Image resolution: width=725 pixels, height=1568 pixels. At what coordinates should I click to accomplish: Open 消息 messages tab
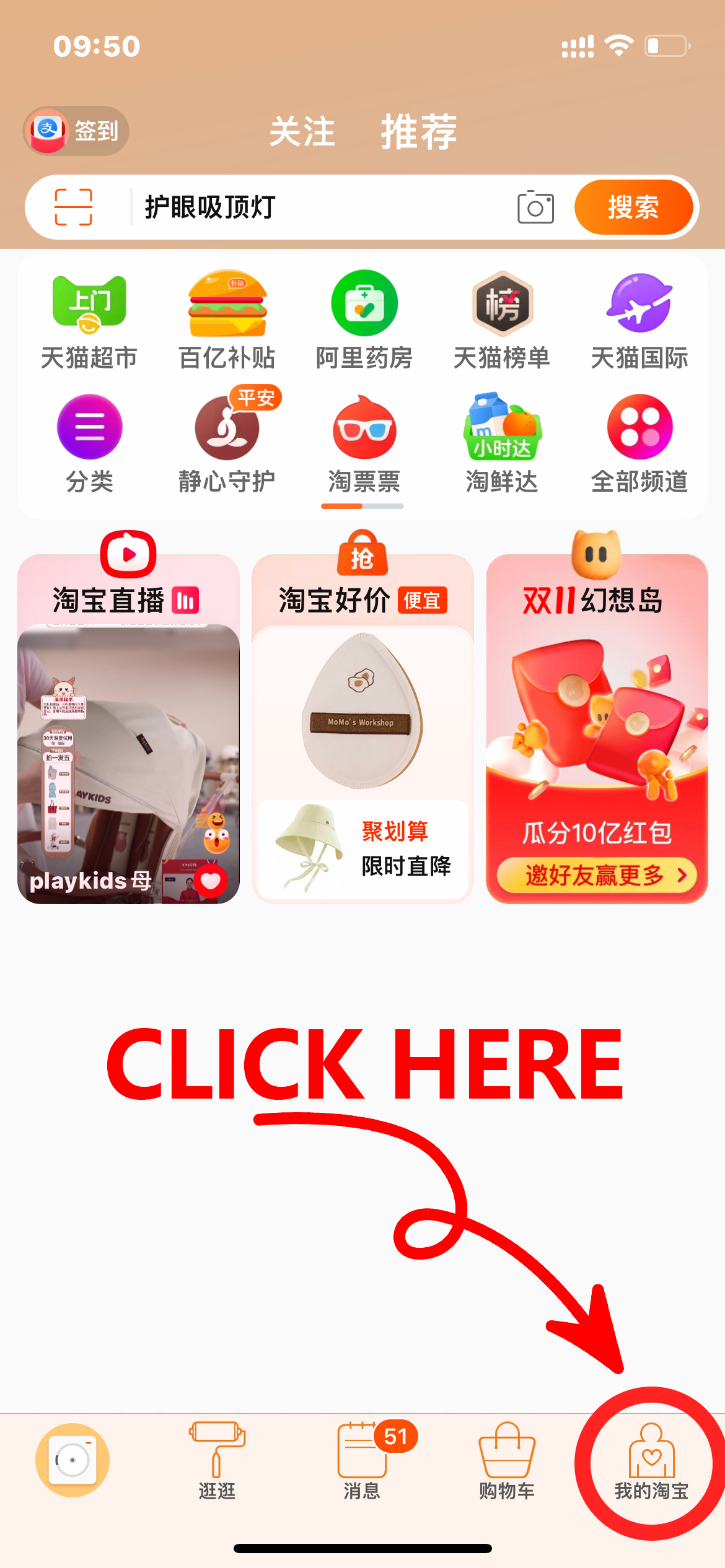pyautogui.click(x=362, y=1461)
